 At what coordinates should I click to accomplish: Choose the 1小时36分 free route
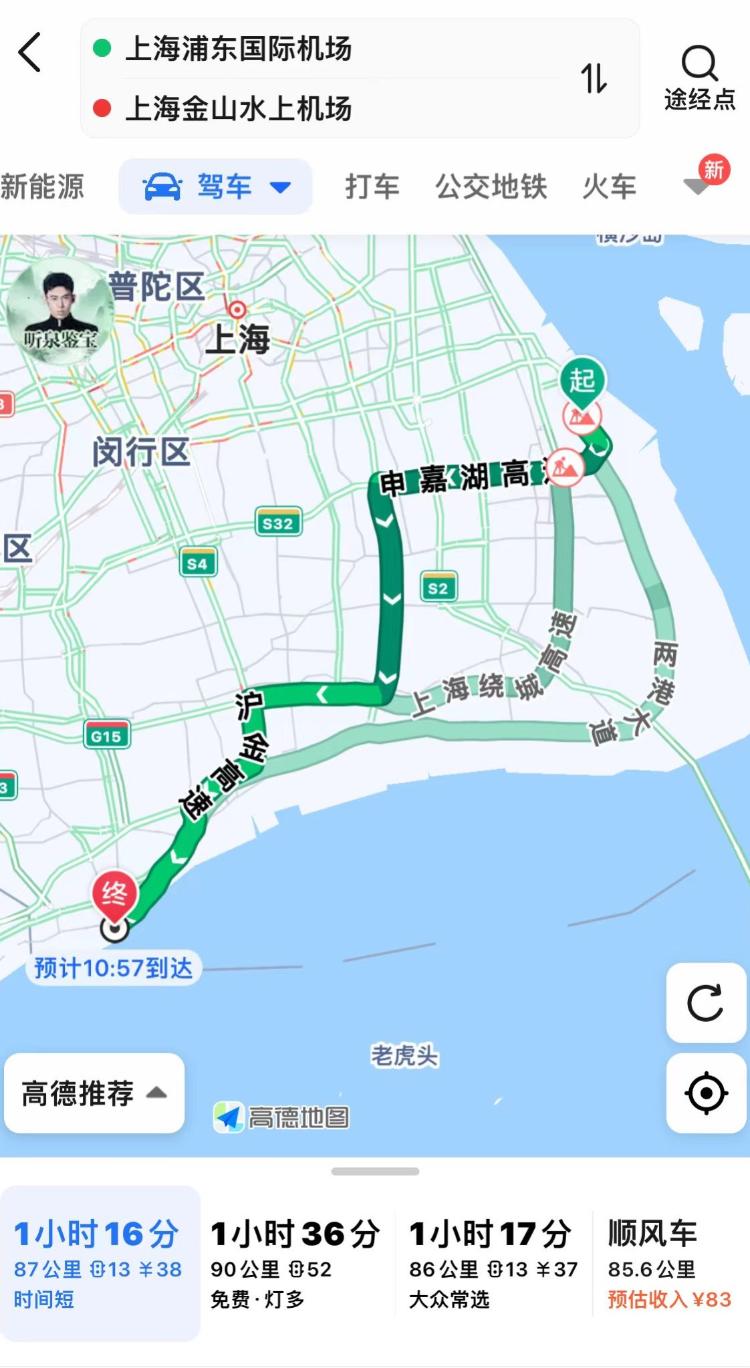[296, 1263]
